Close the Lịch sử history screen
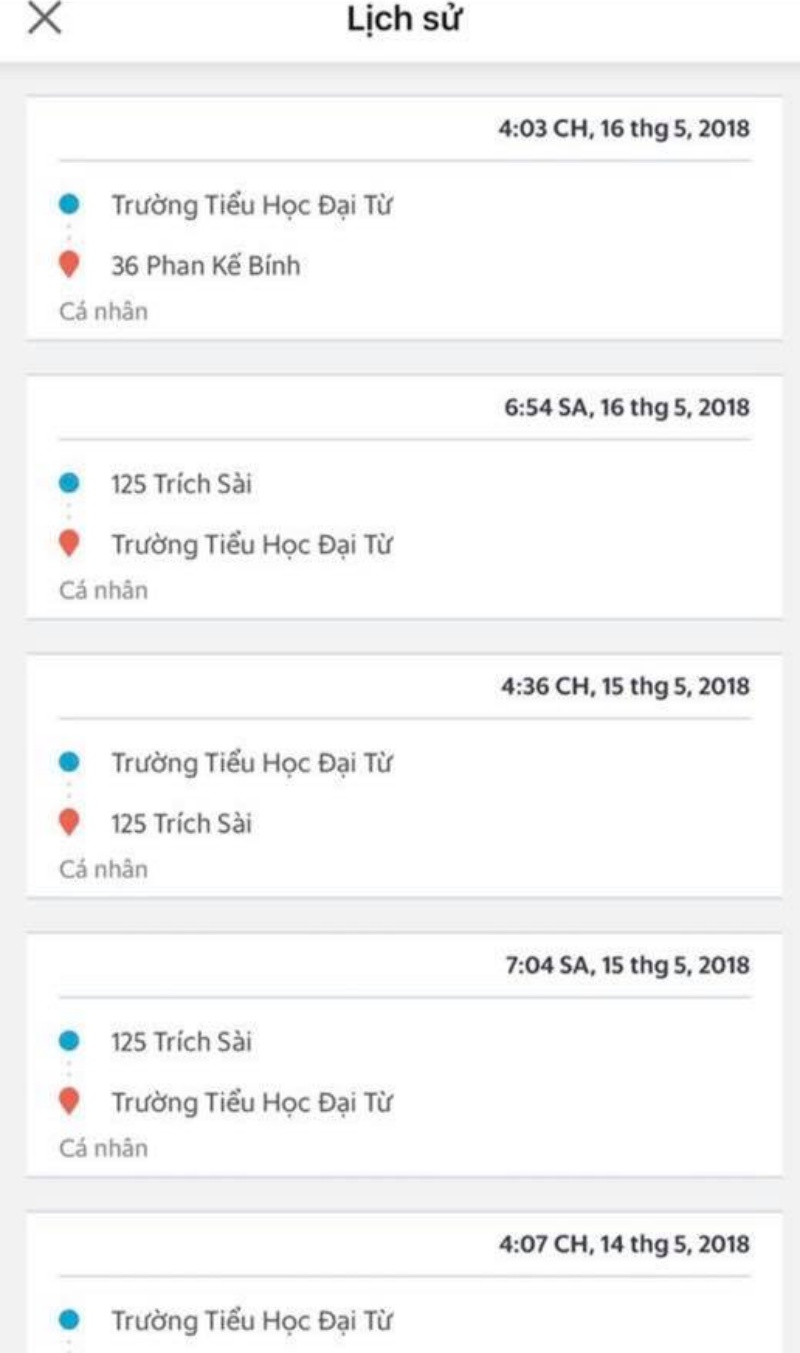Viewport: 800px width, 1353px height. point(44,20)
